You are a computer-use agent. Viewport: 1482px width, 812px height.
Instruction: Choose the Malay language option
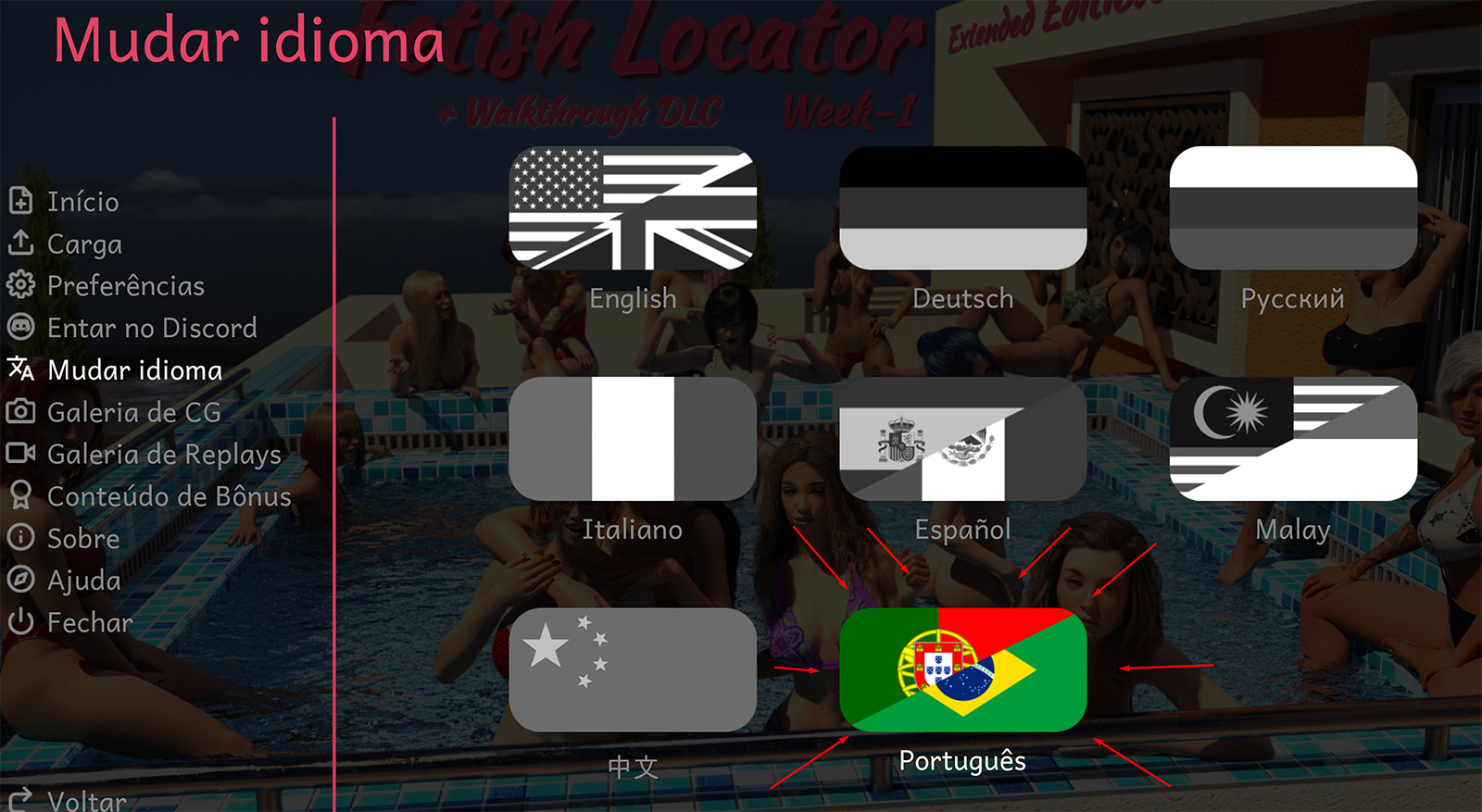[1293, 439]
